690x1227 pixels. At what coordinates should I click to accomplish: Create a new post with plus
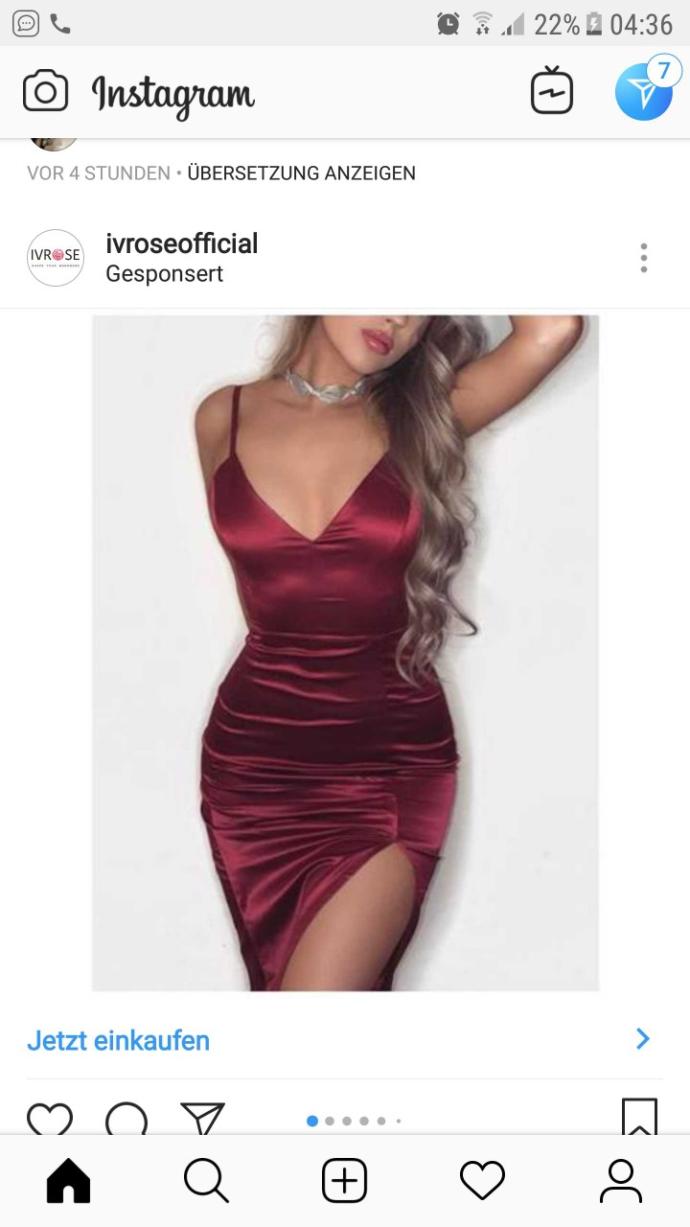point(344,1181)
